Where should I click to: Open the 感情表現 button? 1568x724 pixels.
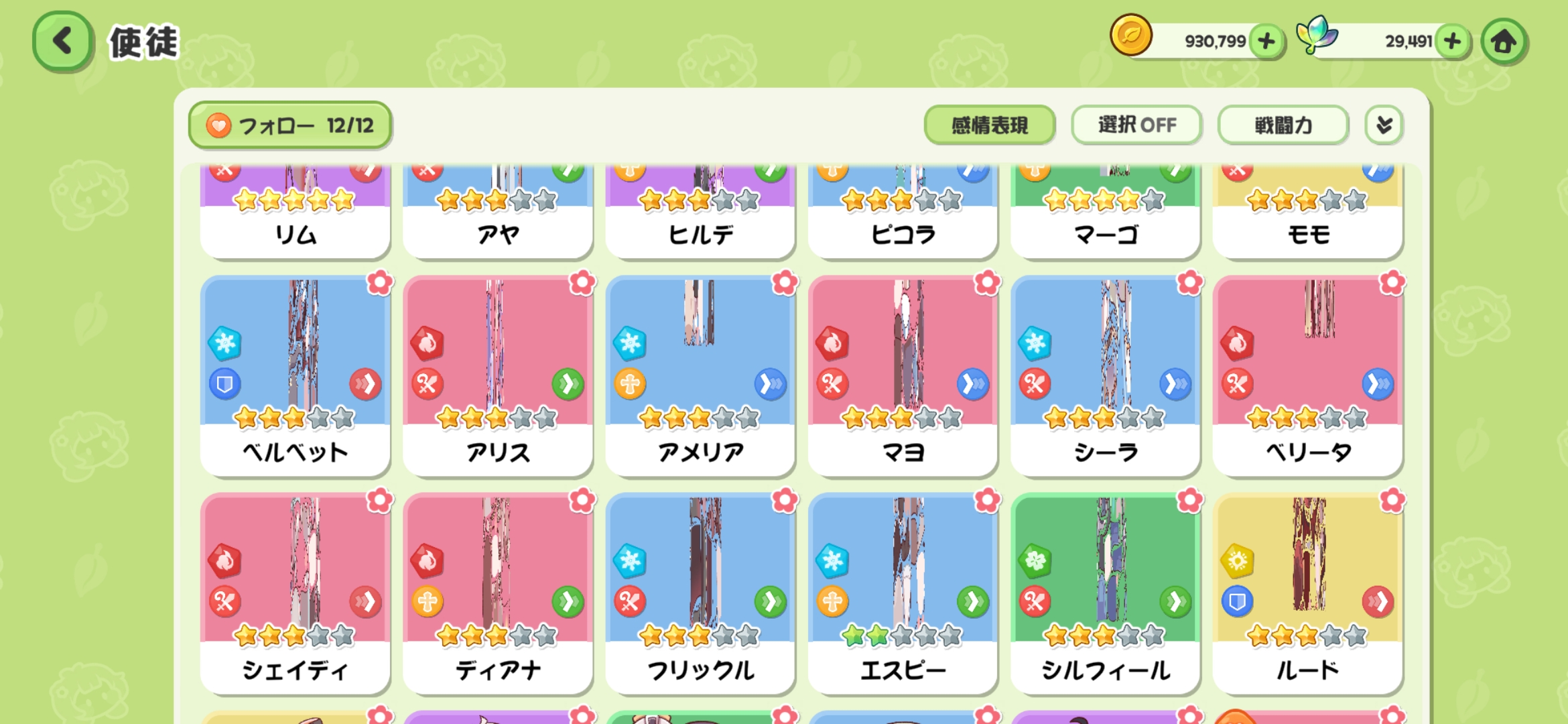989,125
